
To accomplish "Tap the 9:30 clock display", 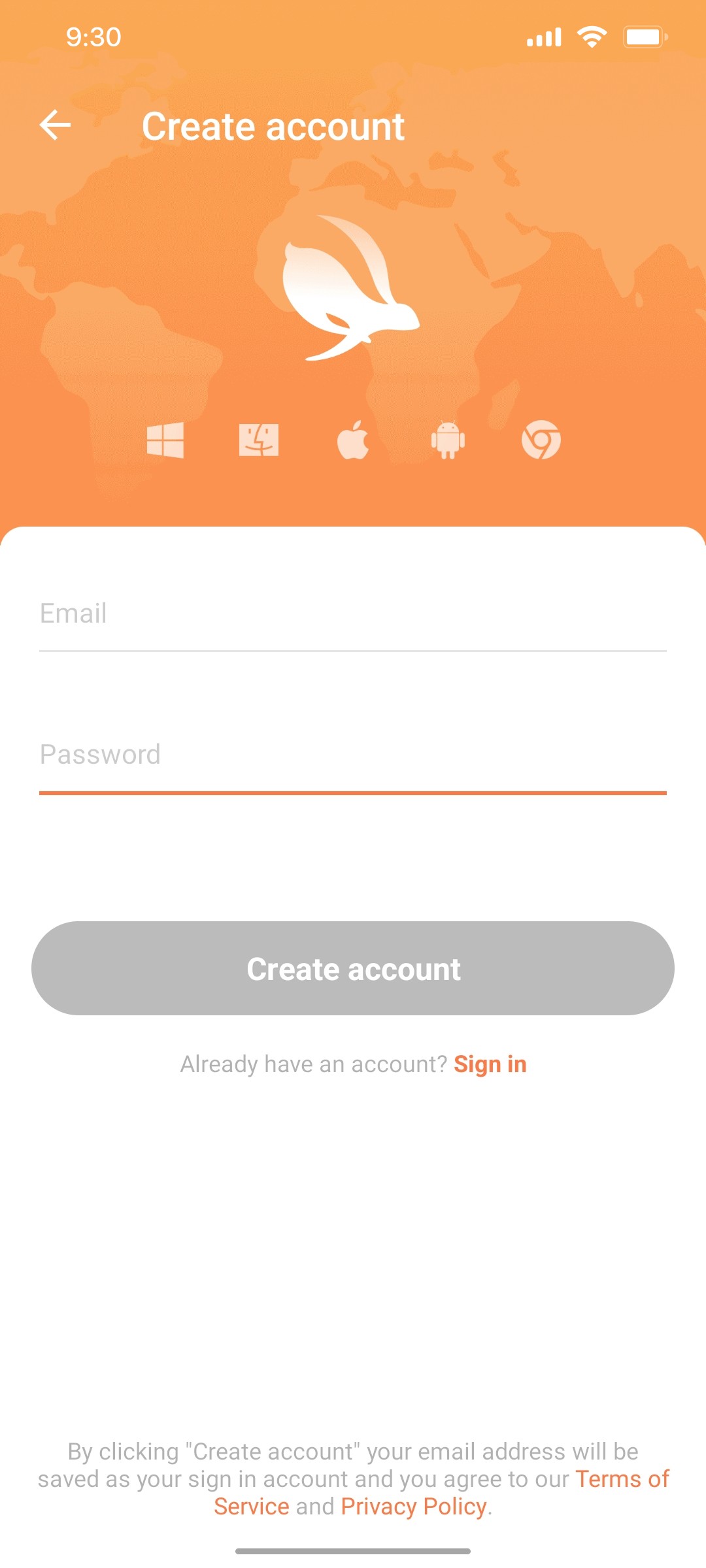I will pos(93,37).
